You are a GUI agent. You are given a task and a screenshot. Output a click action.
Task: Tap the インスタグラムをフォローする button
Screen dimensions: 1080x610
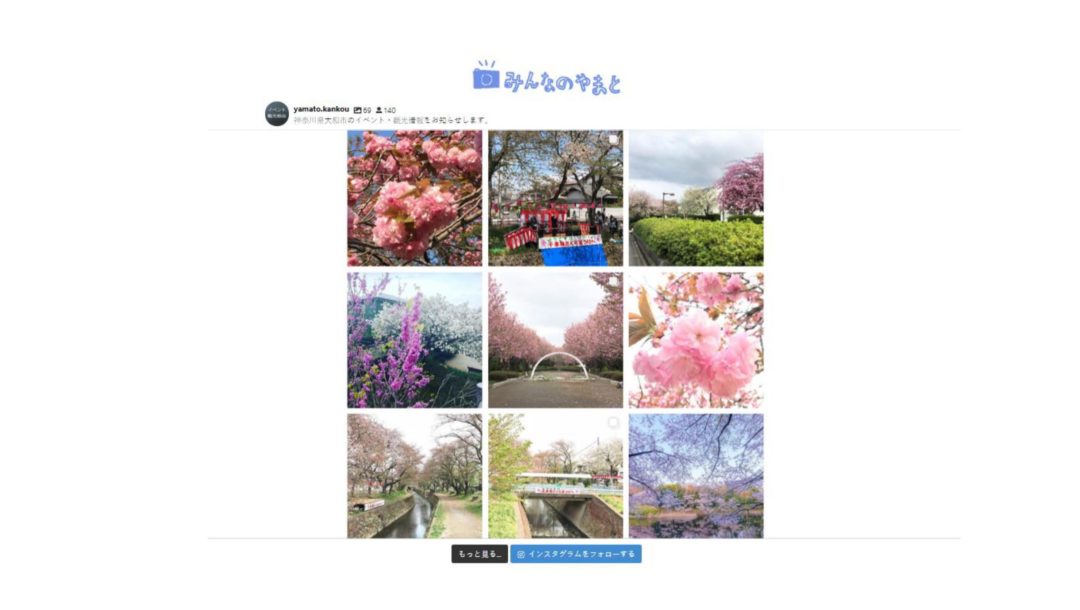(576, 554)
